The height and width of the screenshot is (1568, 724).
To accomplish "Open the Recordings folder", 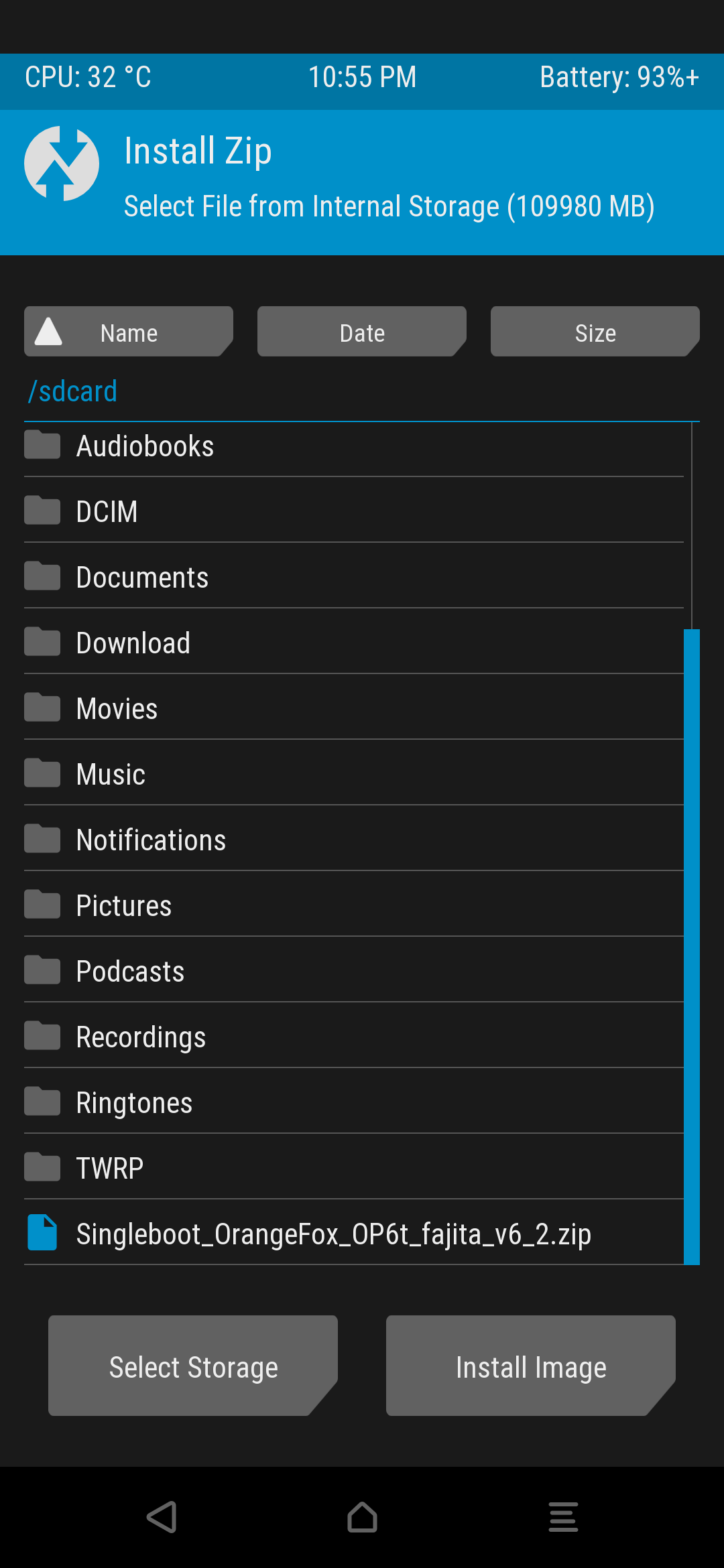I will coord(141,1037).
